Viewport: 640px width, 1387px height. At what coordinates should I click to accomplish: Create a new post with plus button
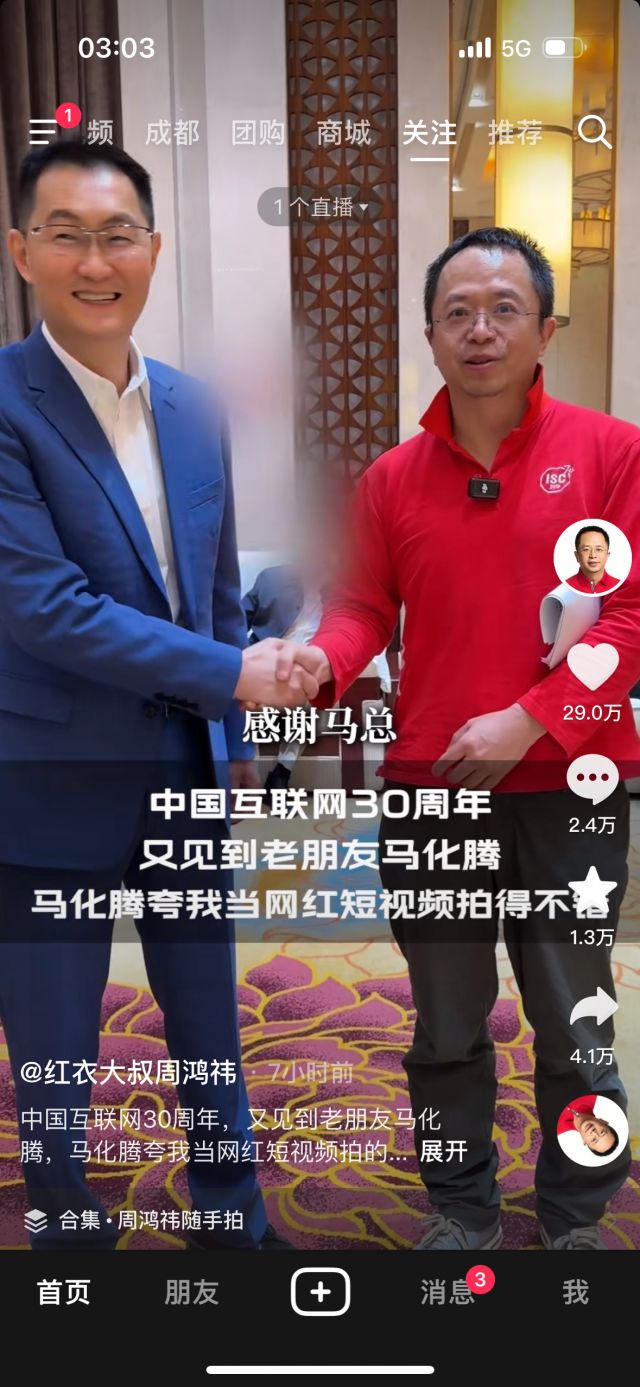tap(320, 1292)
